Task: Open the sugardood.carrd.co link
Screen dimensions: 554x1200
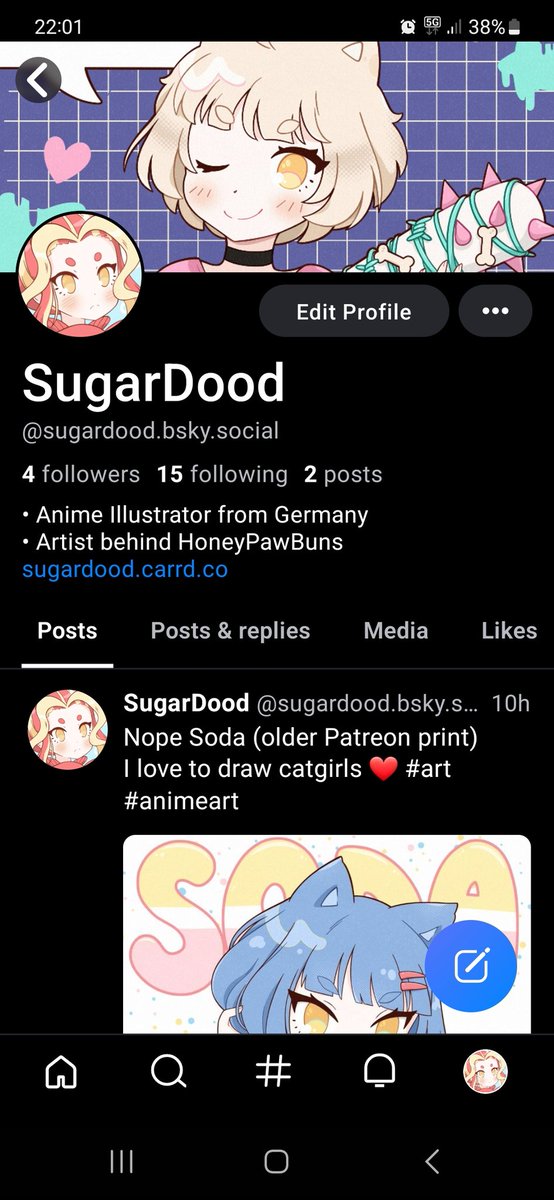Action: 125,570
